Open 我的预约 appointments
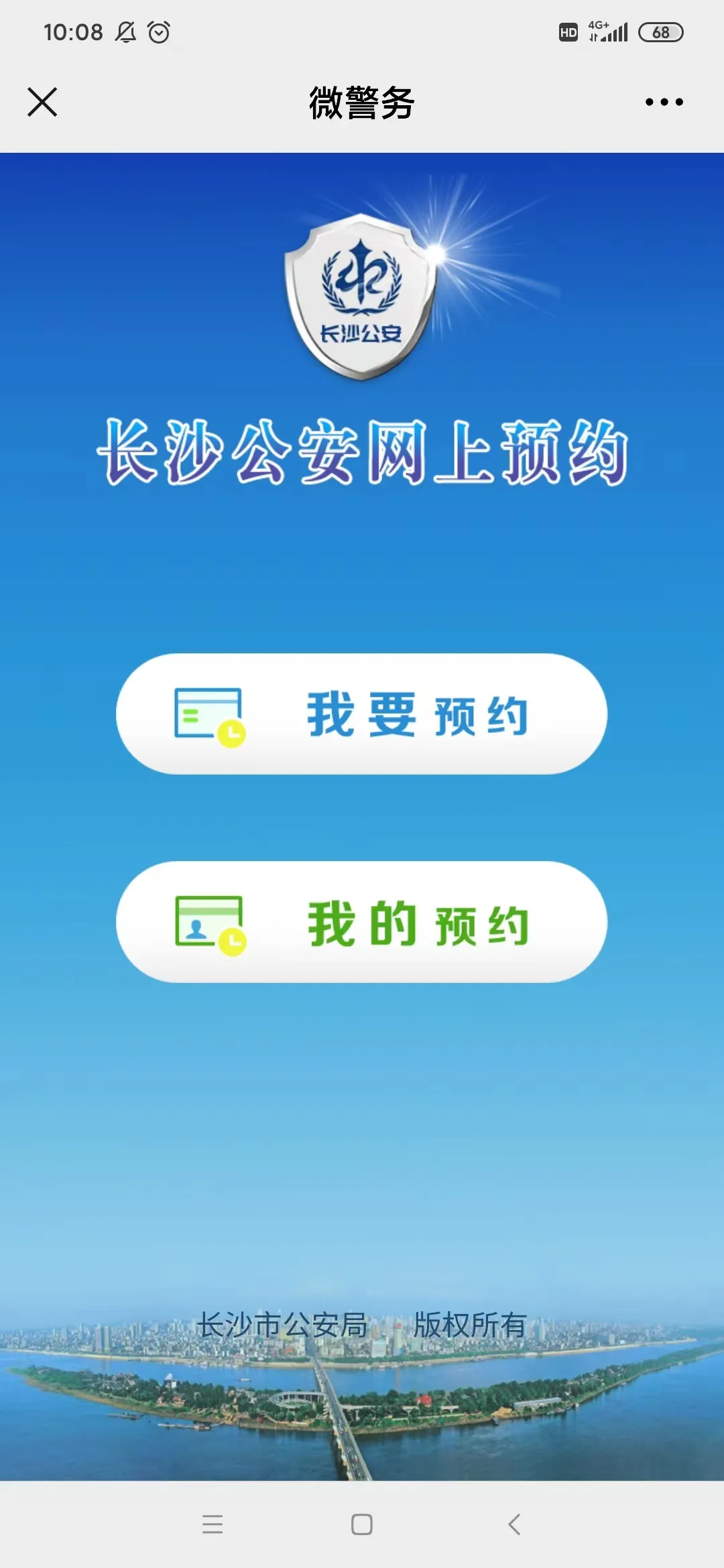The image size is (724, 1568). point(361,922)
